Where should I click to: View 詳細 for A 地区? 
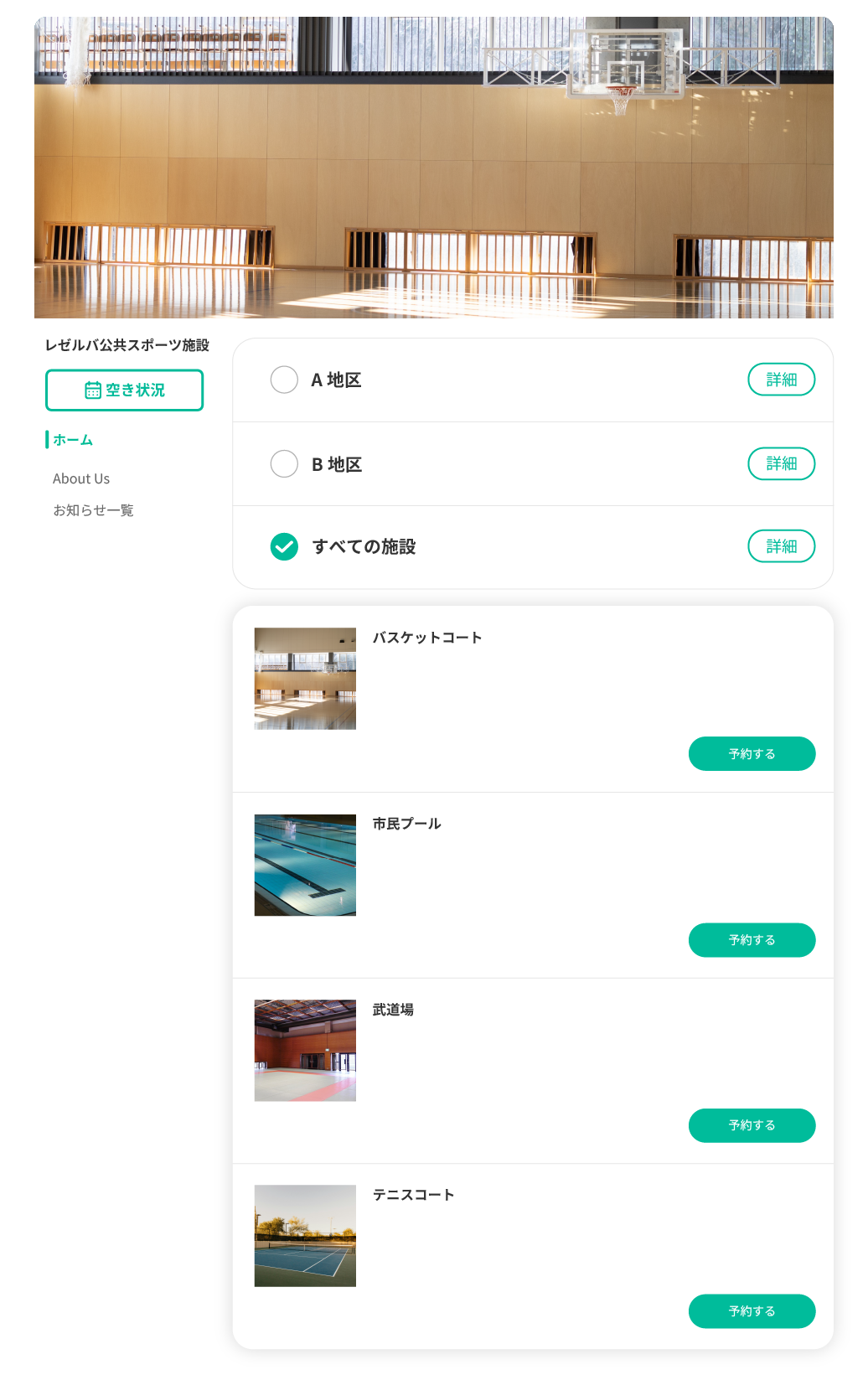(x=781, y=380)
